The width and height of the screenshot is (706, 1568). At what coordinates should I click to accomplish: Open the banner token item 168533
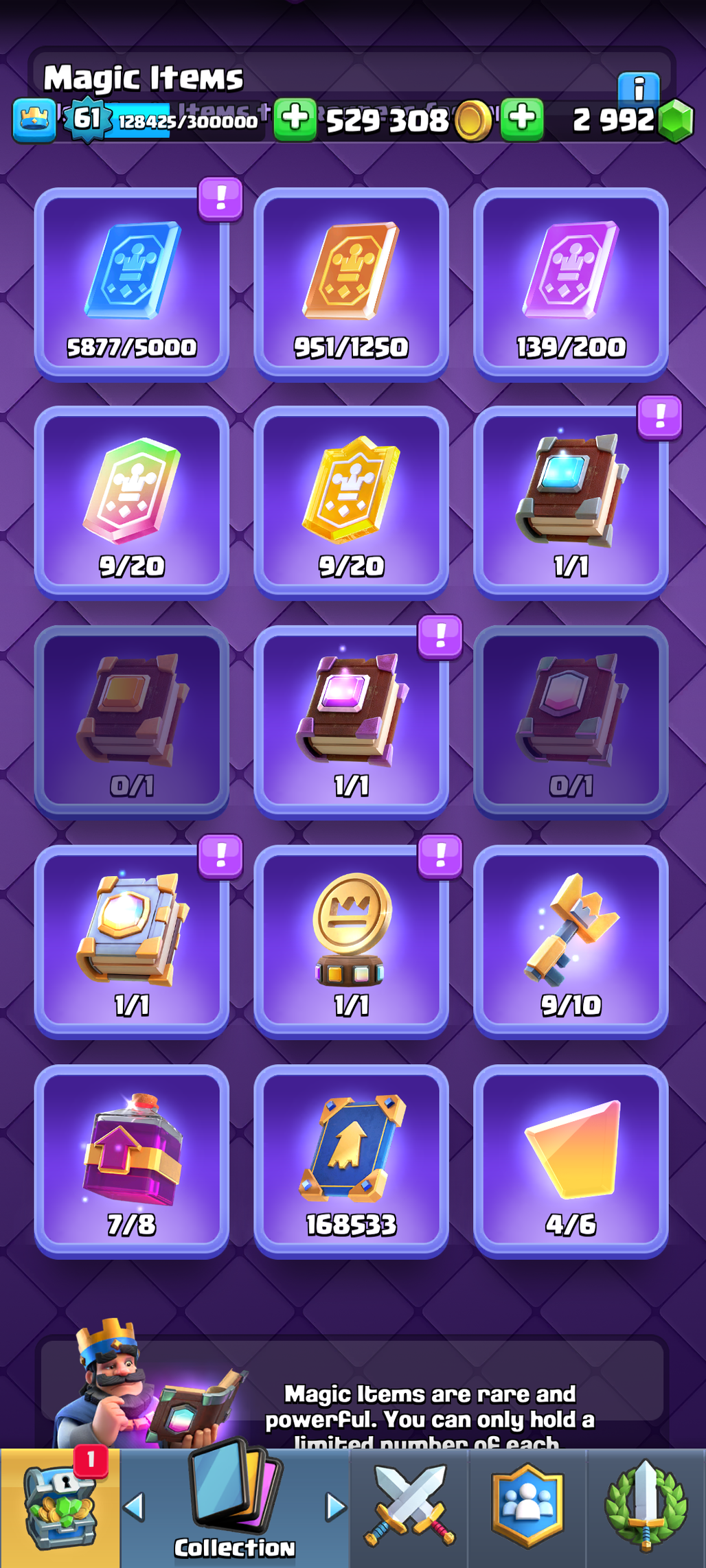[351, 1162]
